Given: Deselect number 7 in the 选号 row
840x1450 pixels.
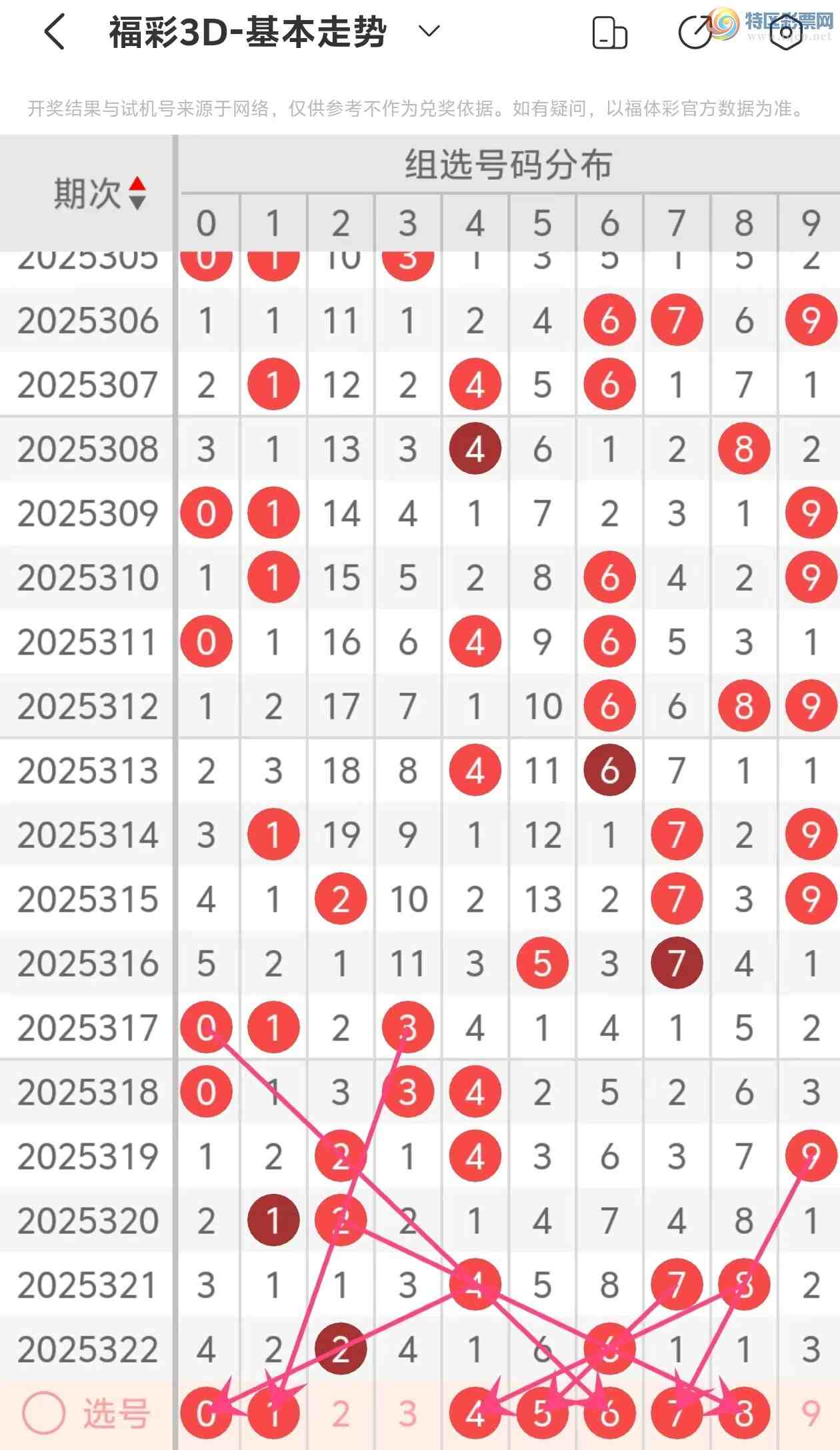Looking at the screenshot, I should 677,1413.
